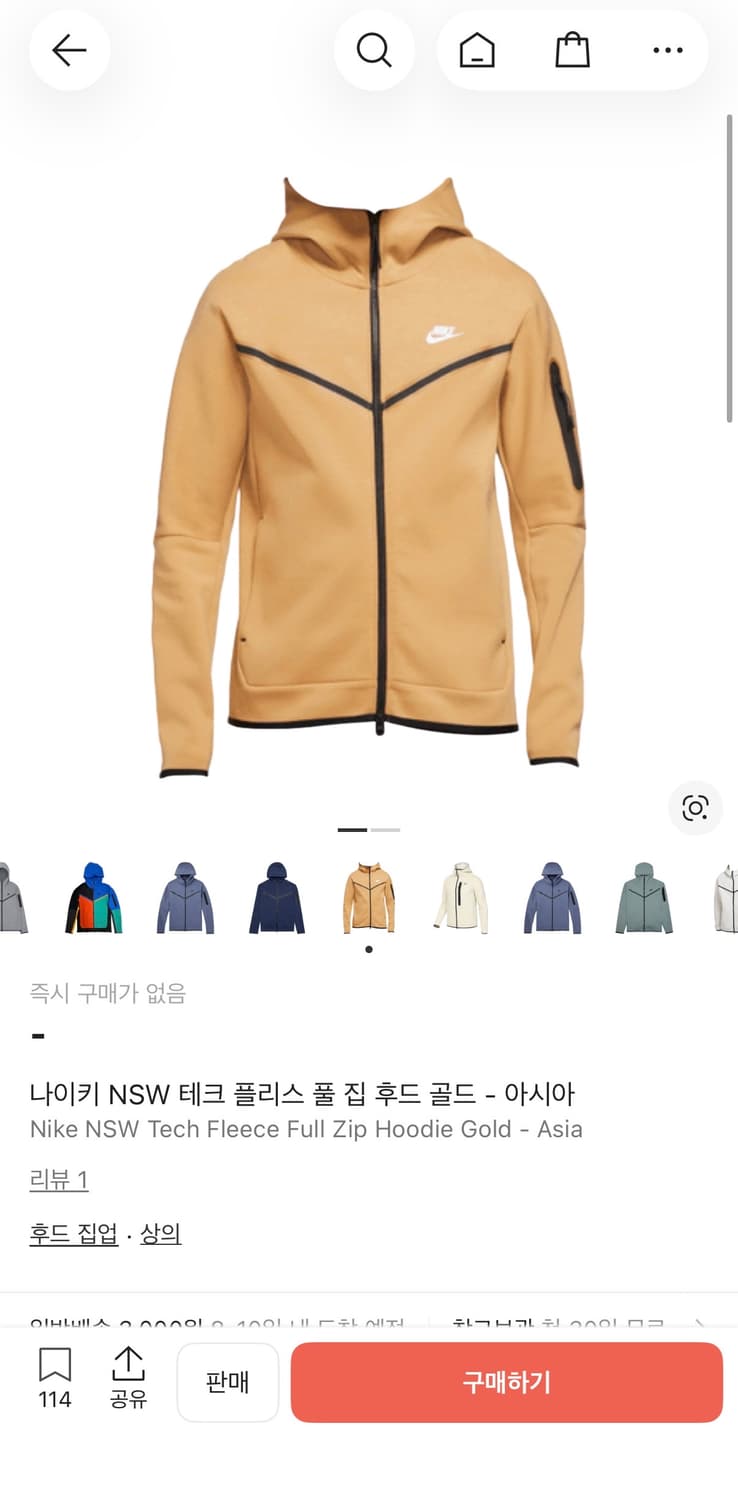
Task: Tap the back arrow to go back
Action: tap(69, 50)
